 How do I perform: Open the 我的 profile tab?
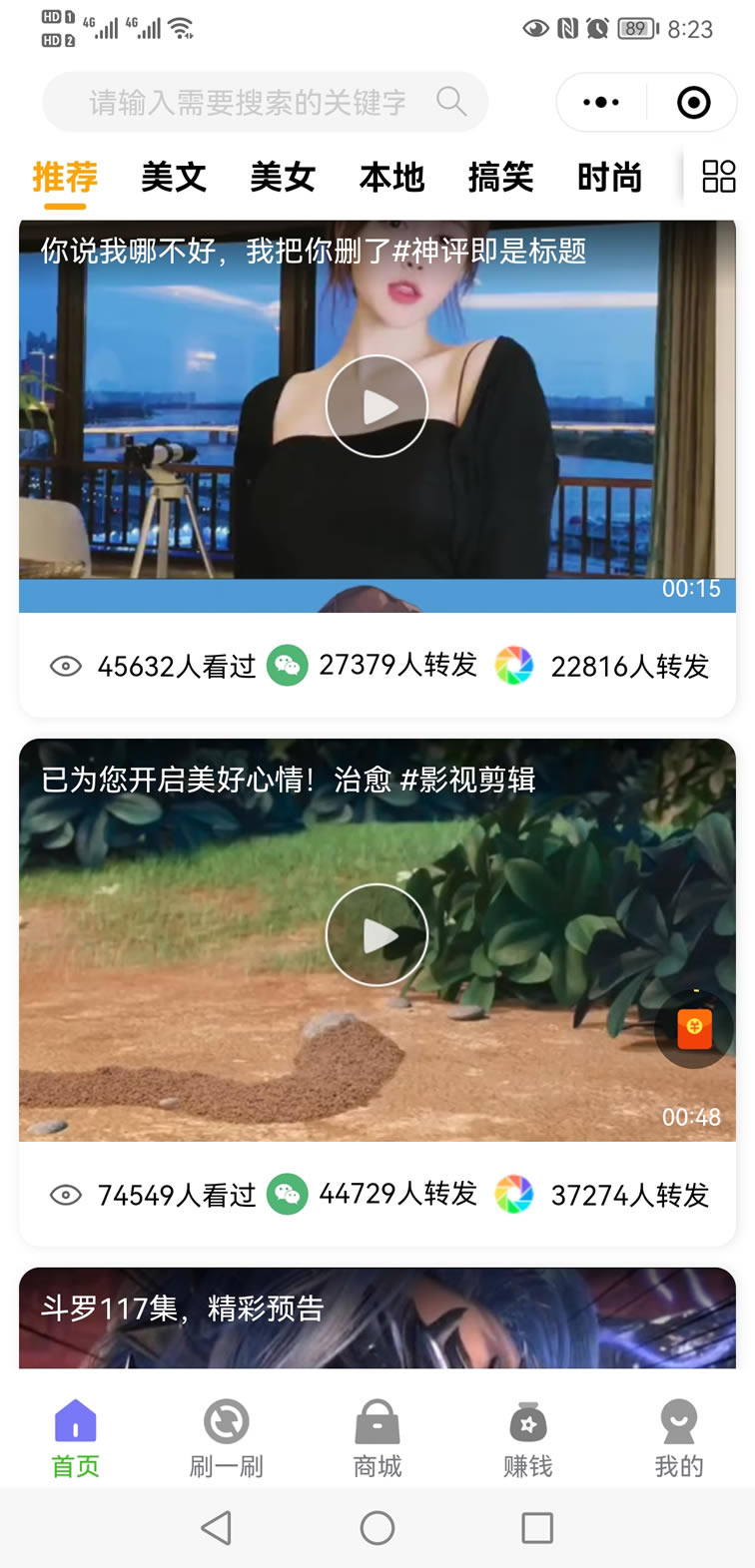click(x=679, y=1438)
